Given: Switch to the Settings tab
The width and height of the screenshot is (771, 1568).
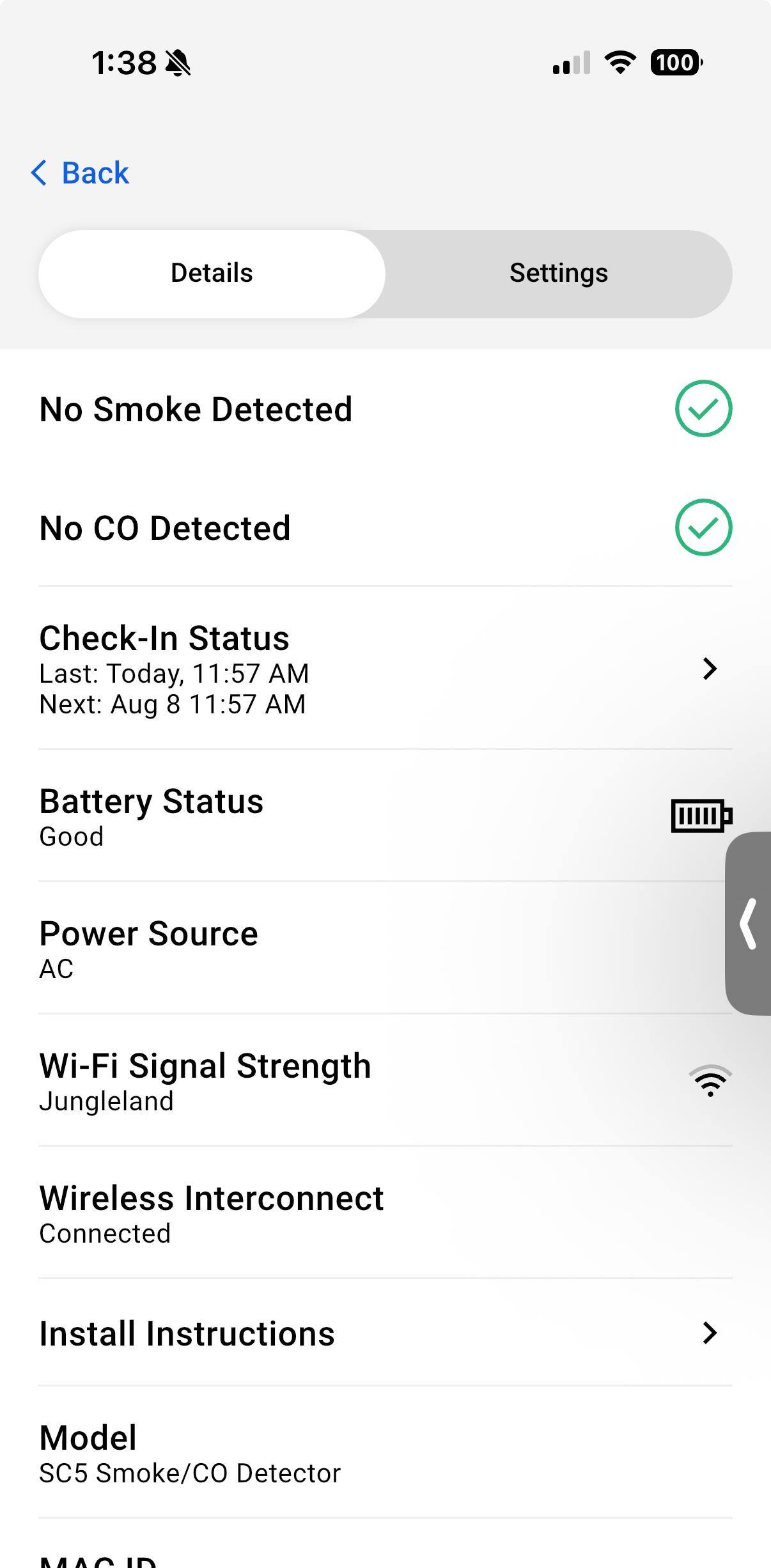Looking at the screenshot, I should (x=558, y=274).
